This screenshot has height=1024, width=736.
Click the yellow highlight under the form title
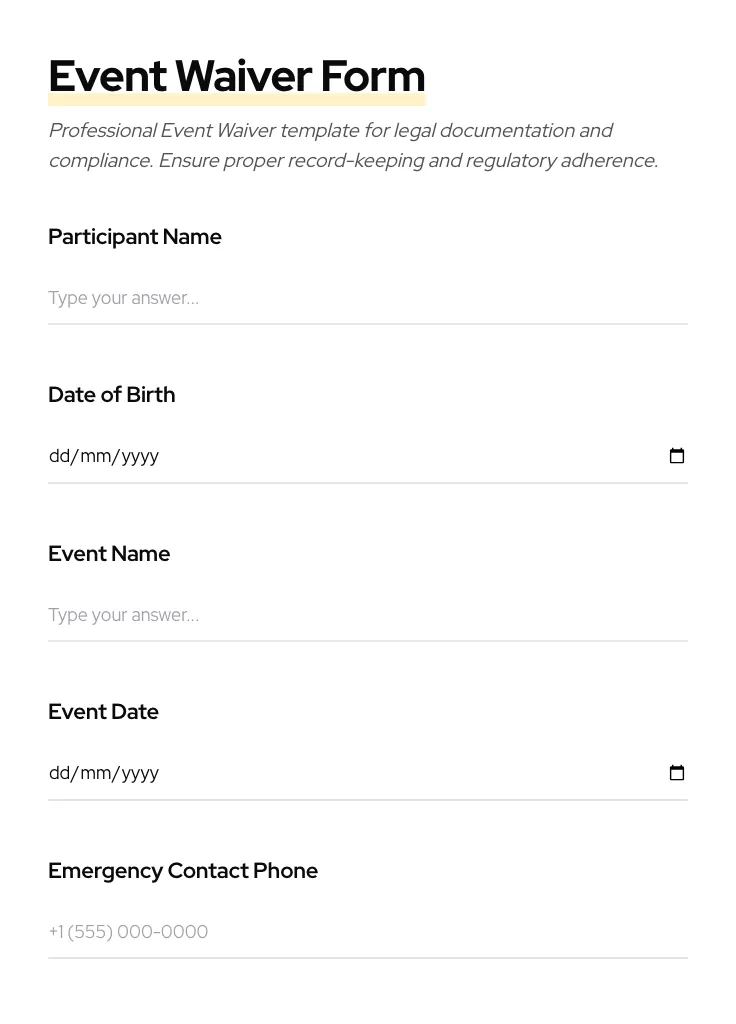(x=236, y=99)
